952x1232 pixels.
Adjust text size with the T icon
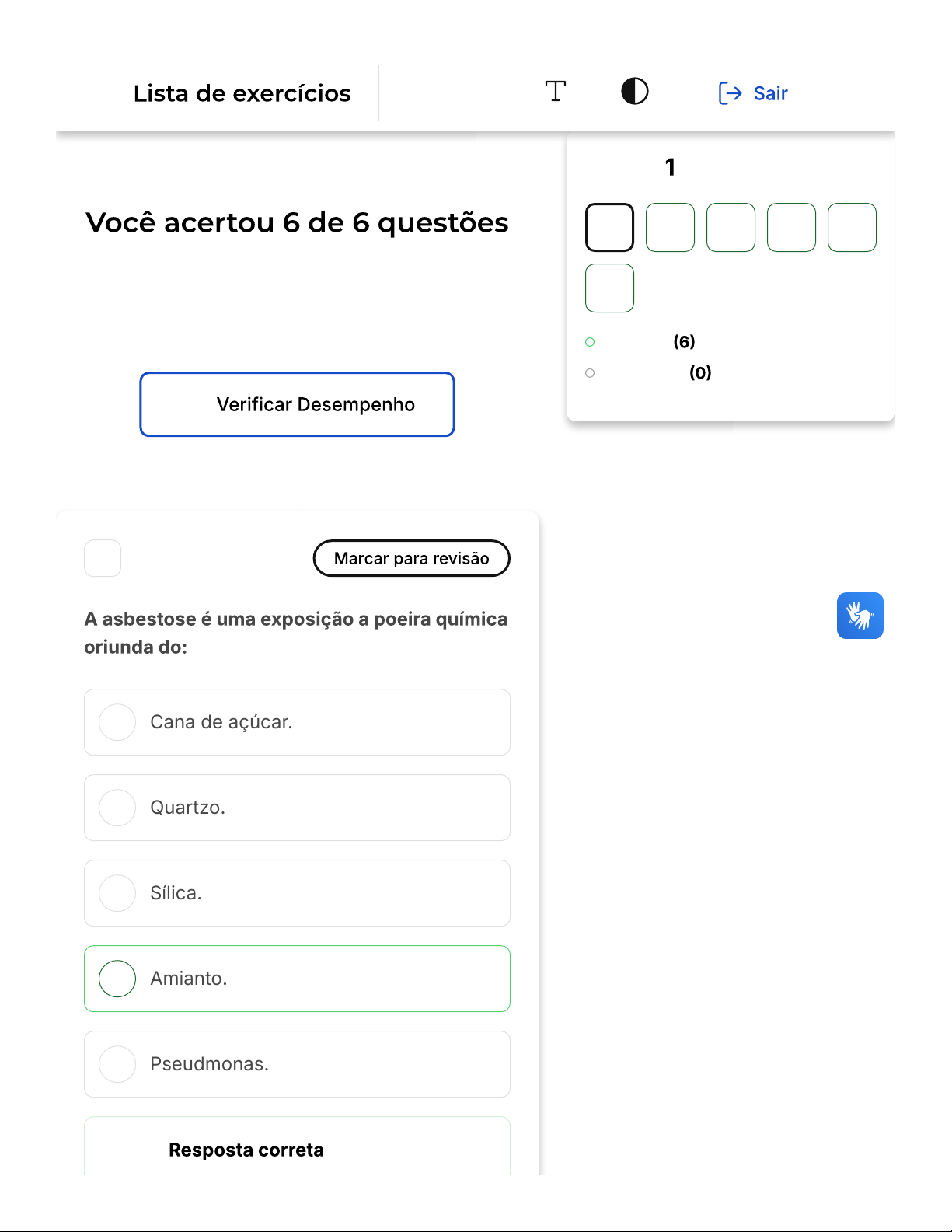click(x=555, y=92)
